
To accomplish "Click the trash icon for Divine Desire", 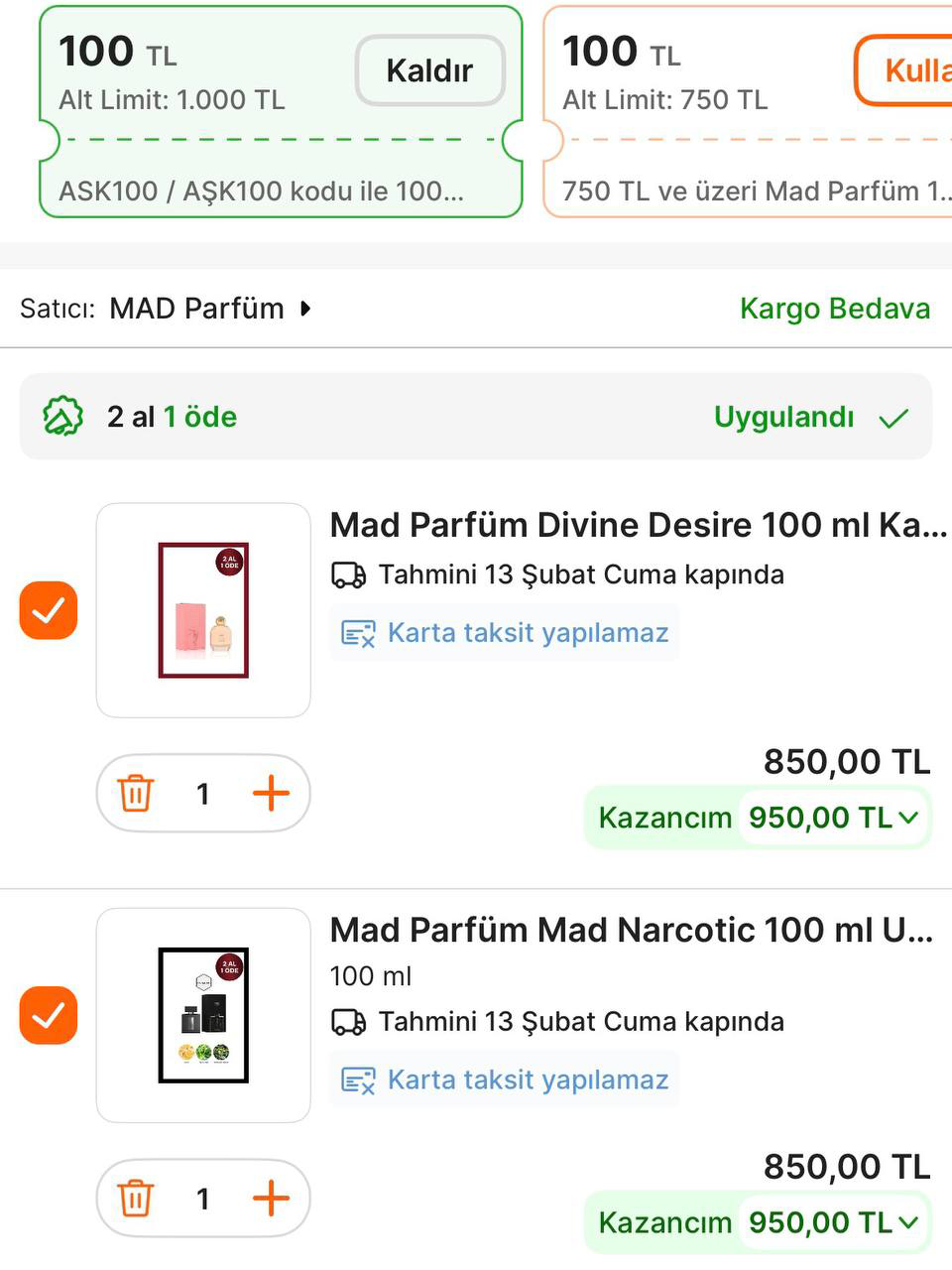I will [136, 792].
